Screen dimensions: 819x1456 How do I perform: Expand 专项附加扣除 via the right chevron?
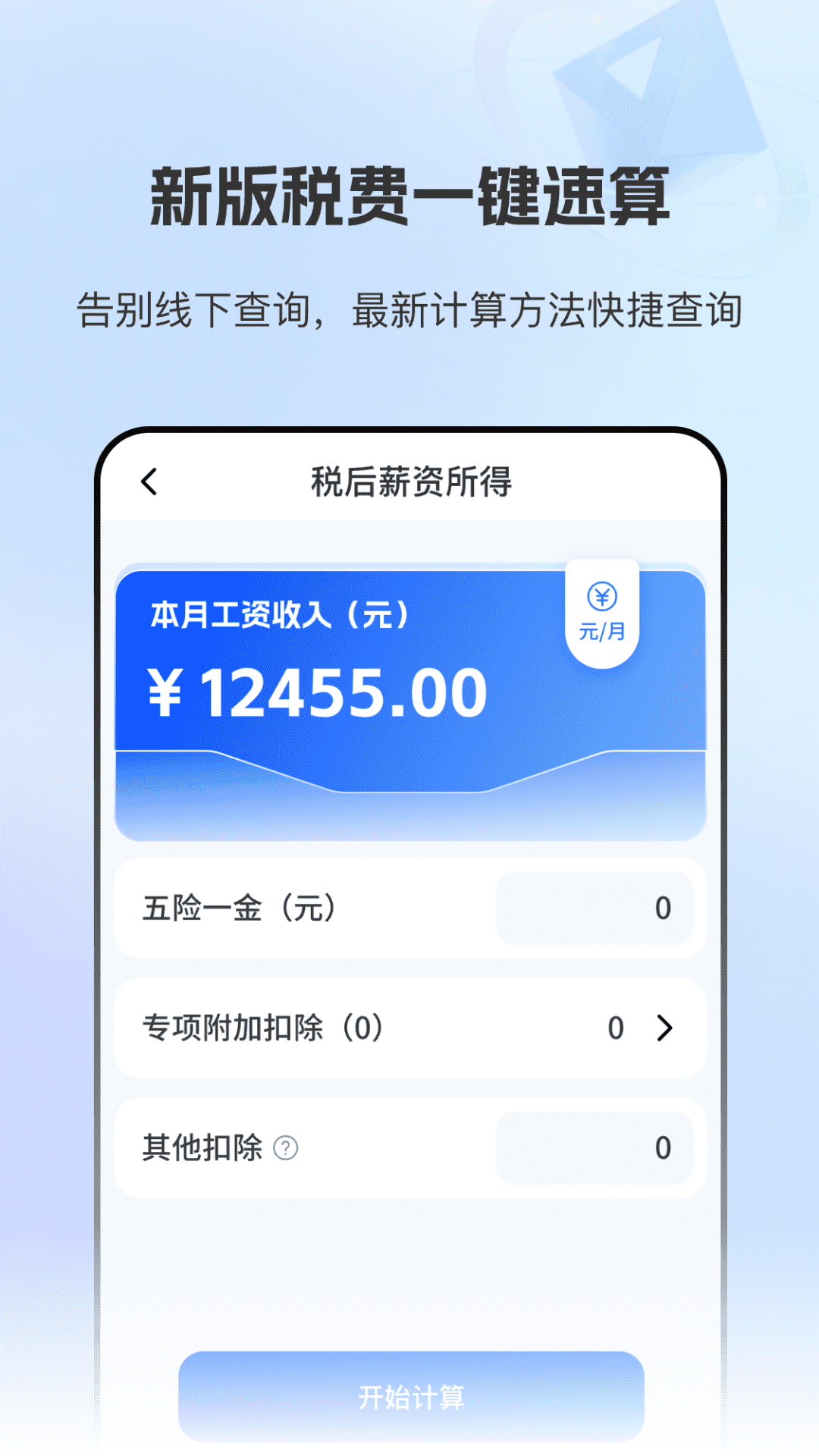tap(666, 1029)
